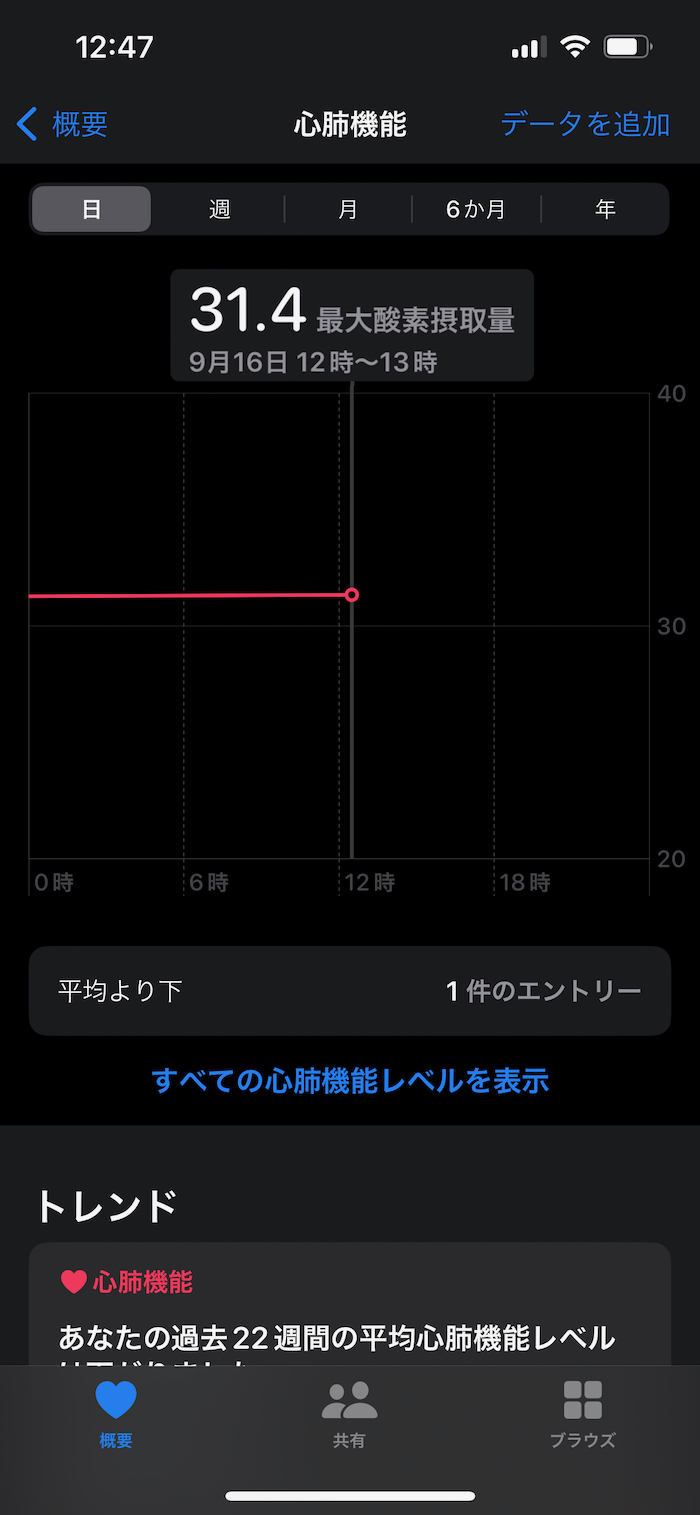Go back to 概要
This screenshot has width=700, height=1515.
(x=63, y=125)
